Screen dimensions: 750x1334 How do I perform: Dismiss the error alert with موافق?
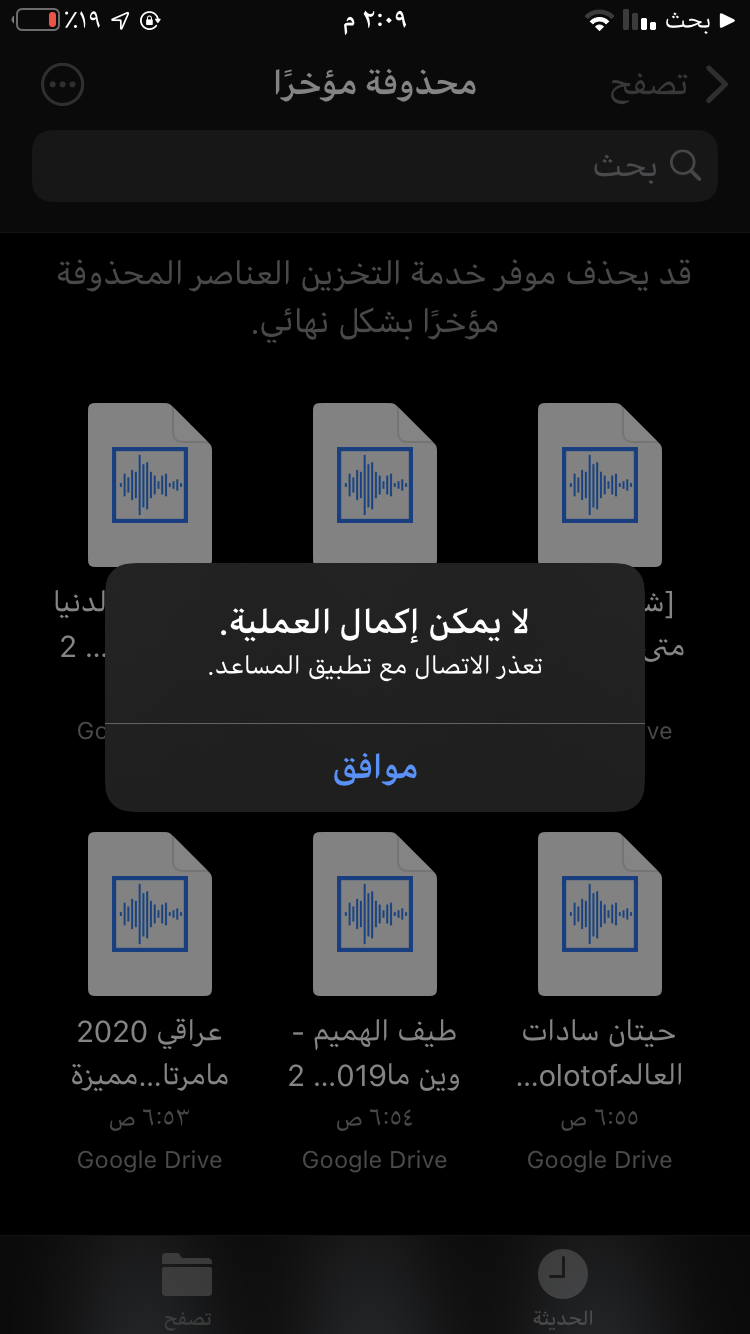tap(375, 768)
